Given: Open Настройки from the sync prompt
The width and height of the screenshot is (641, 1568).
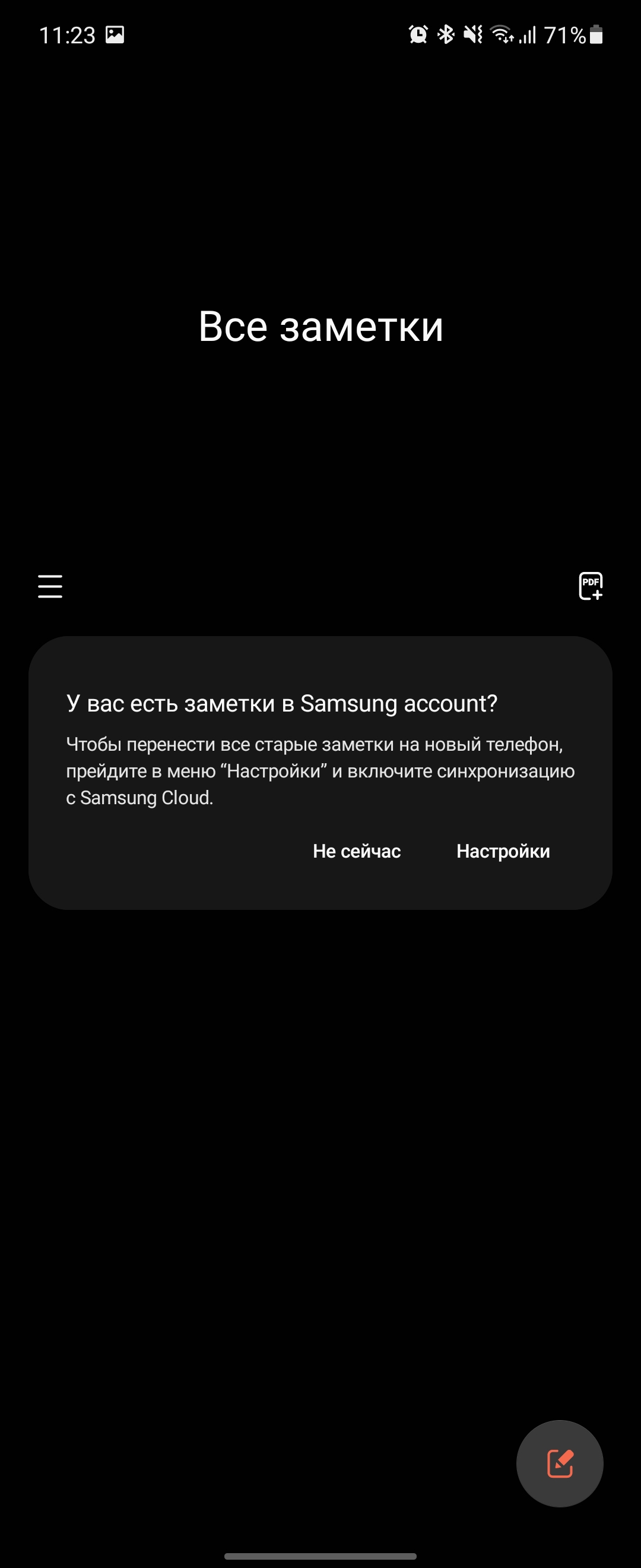Looking at the screenshot, I should tap(503, 851).
